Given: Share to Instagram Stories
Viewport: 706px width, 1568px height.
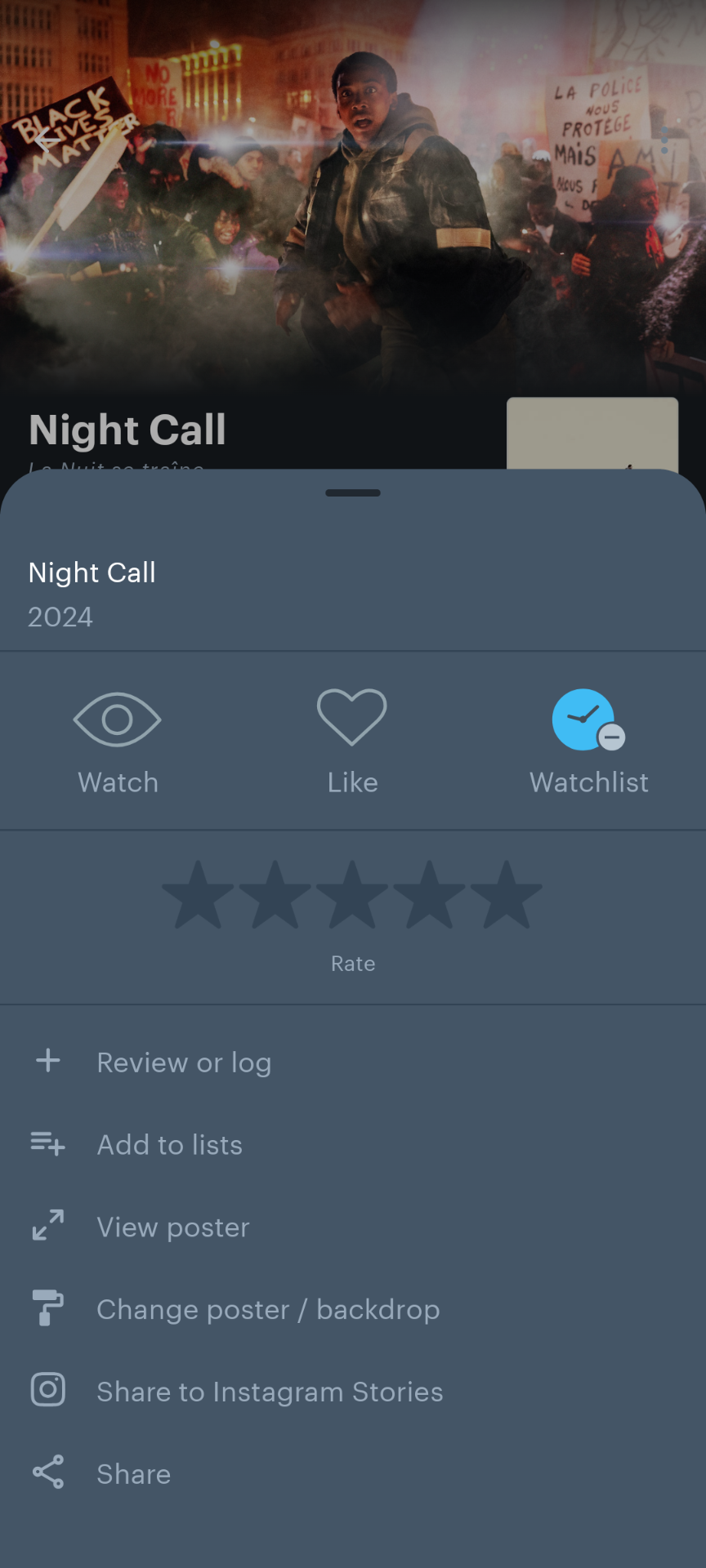Looking at the screenshot, I should coord(270,1392).
